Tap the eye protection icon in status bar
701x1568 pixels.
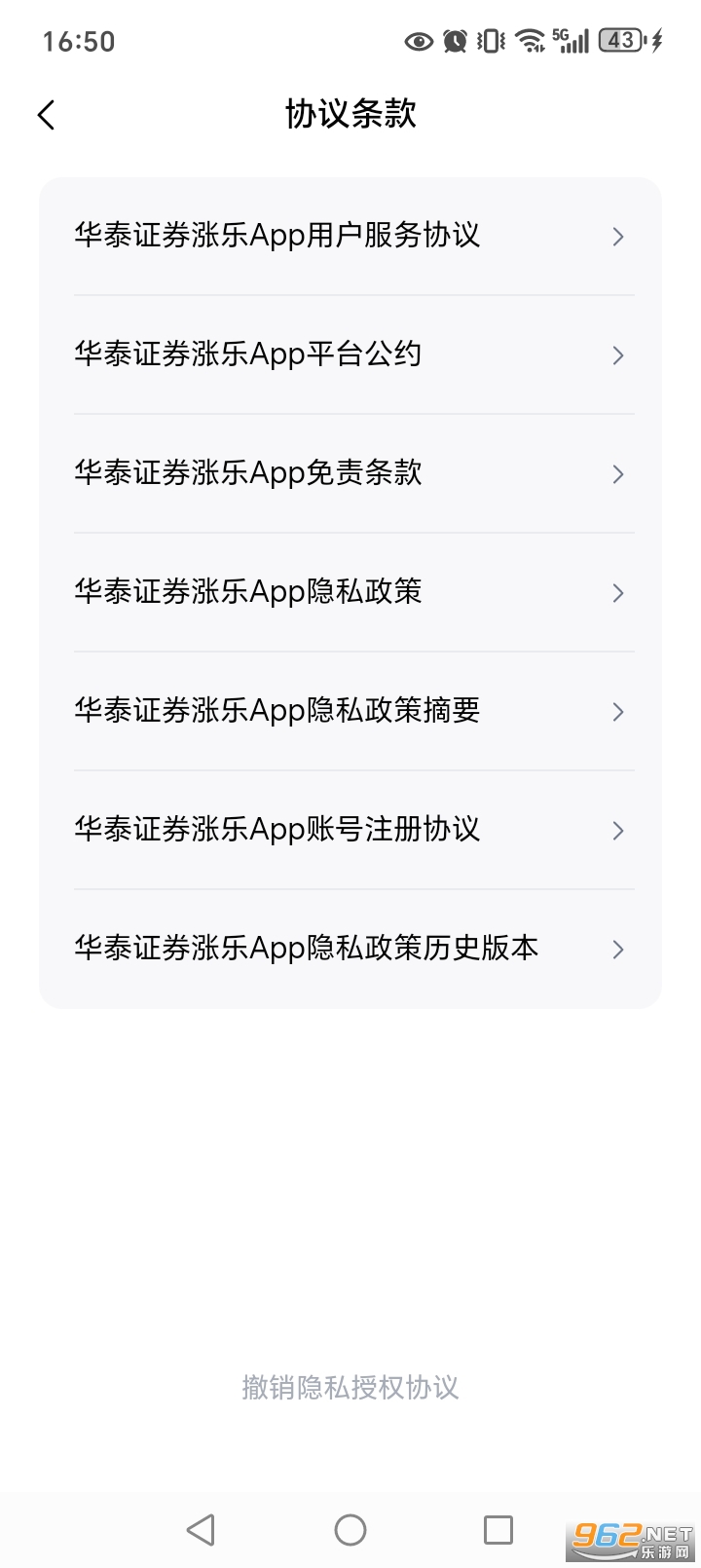pyautogui.click(x=419, y=41)
